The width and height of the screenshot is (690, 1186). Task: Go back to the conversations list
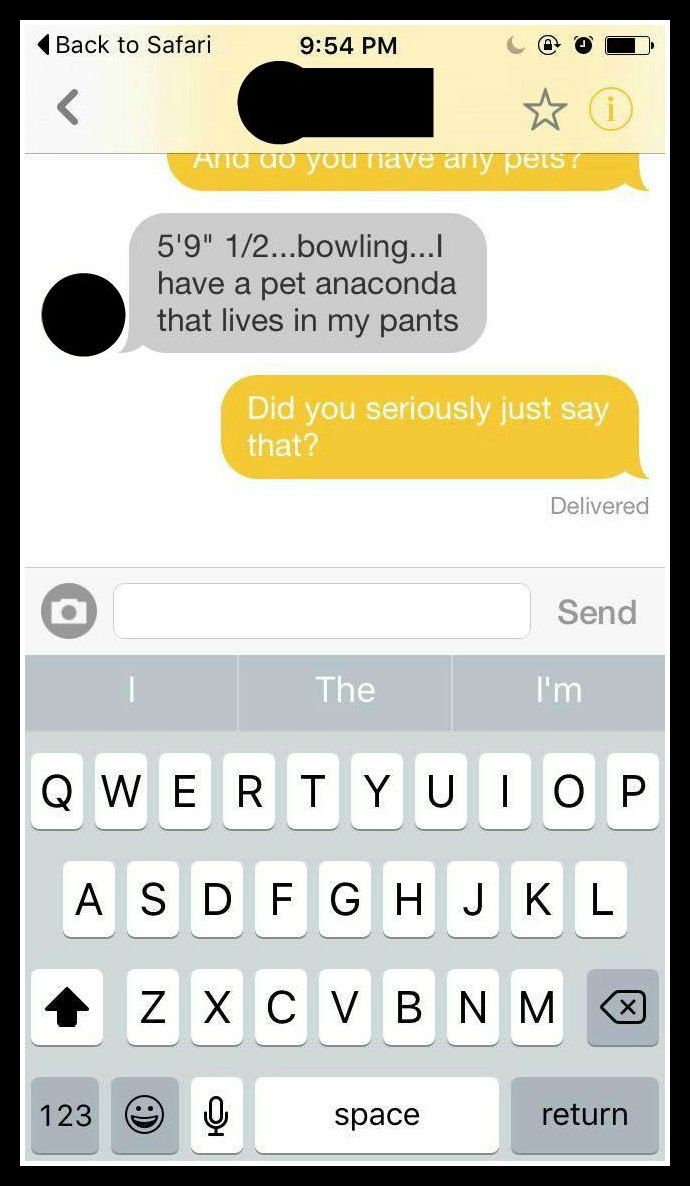click(68, 107)
